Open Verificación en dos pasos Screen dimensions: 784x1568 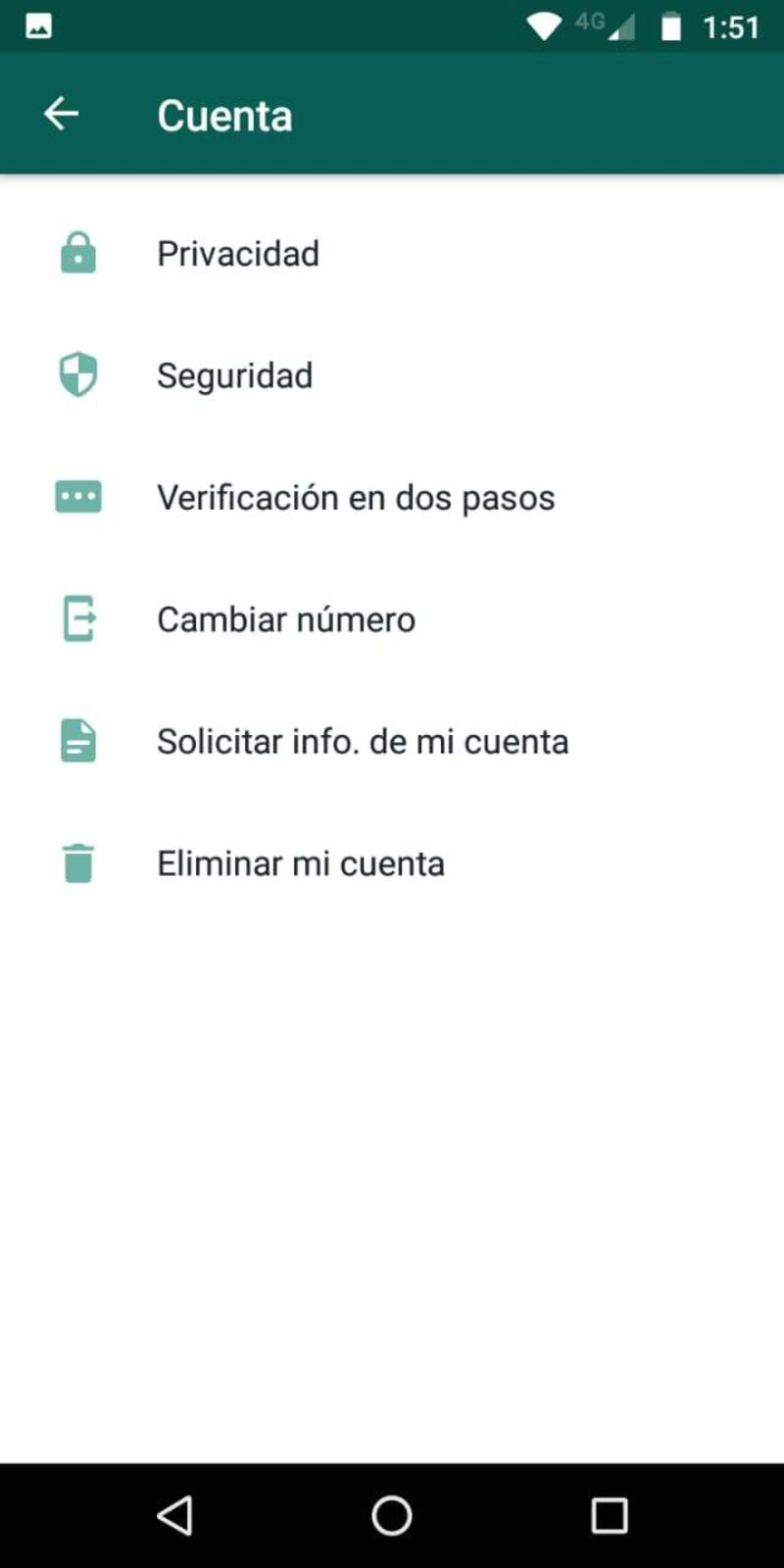click(392, 497)
